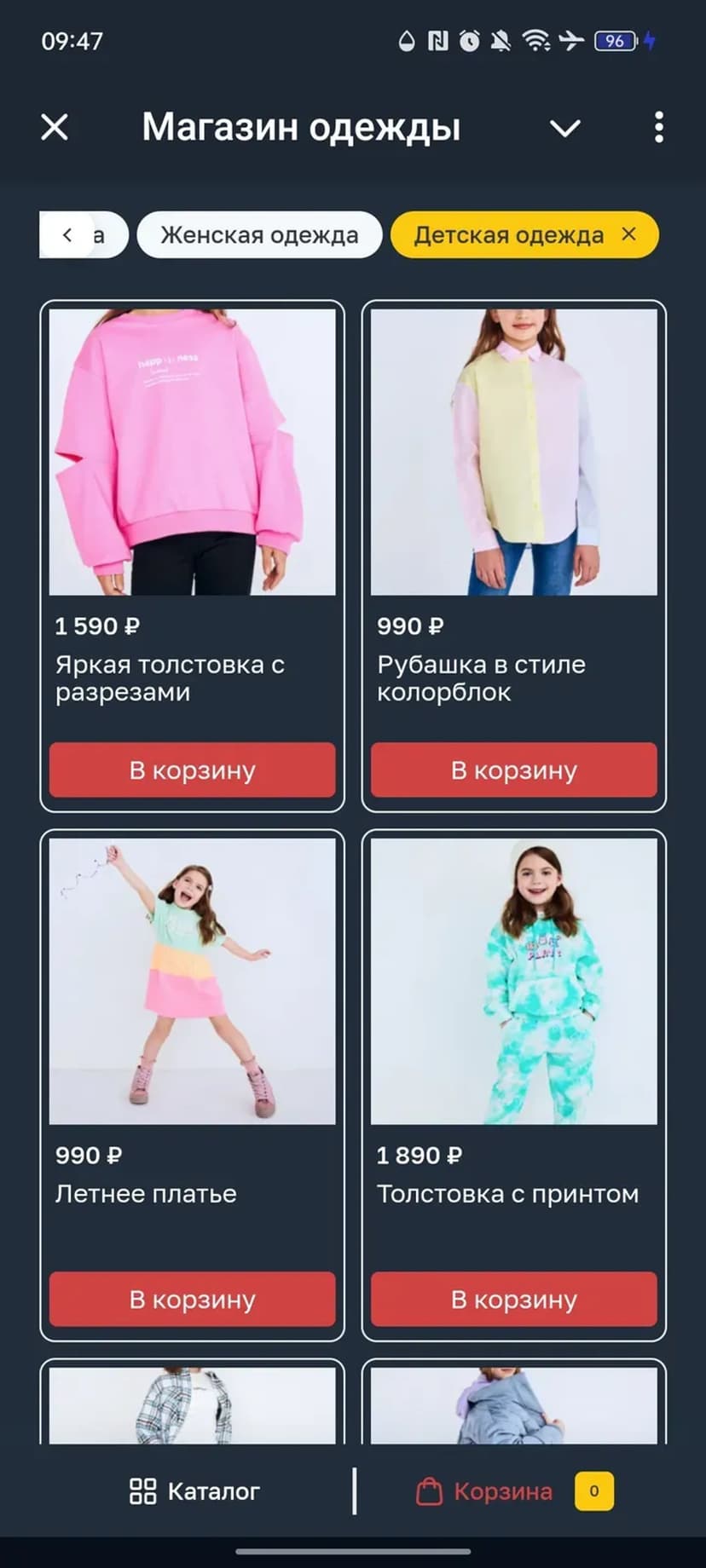Add Летнее платье to the cart
This screenshot has width=706, height=1568.
[192, 1300]
